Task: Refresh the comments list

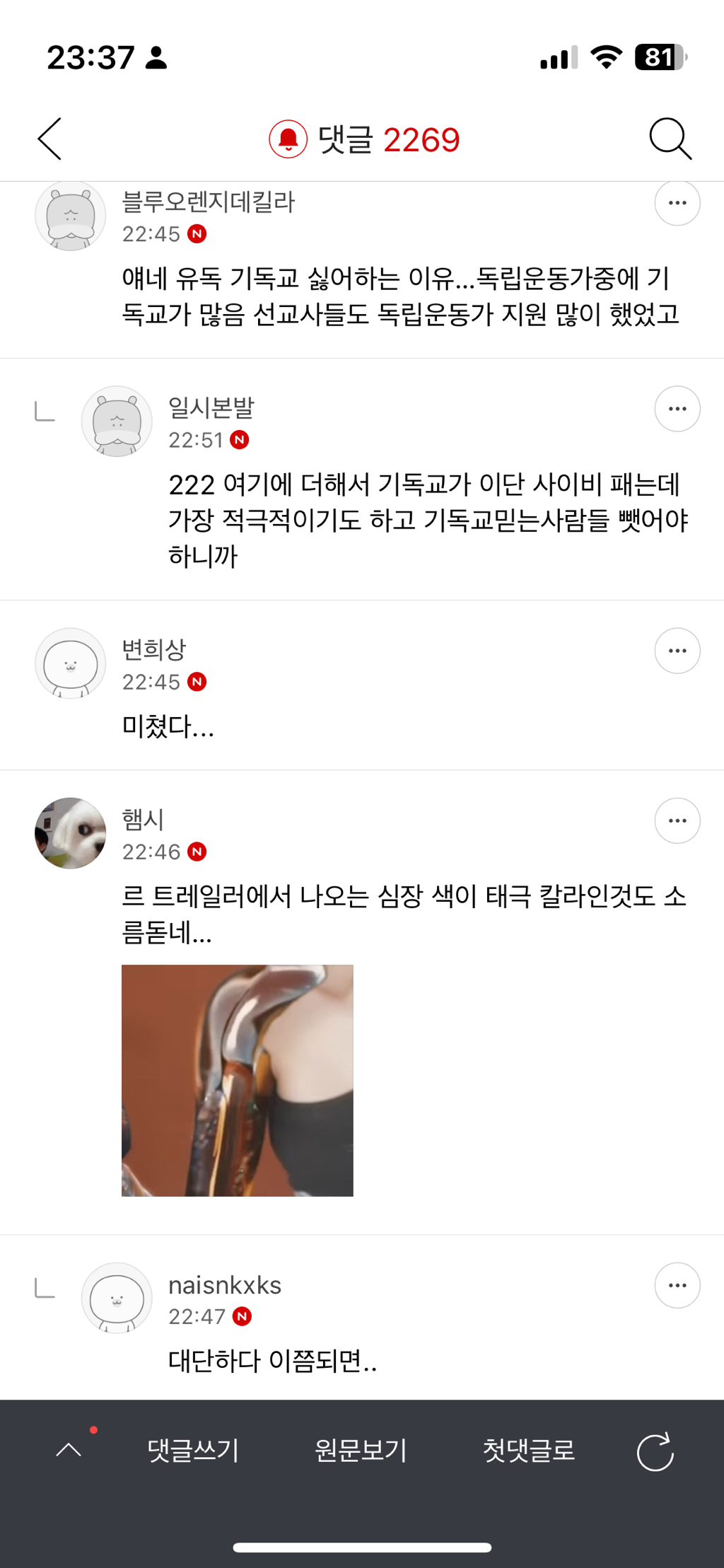Action: (x=655, y=1451)
